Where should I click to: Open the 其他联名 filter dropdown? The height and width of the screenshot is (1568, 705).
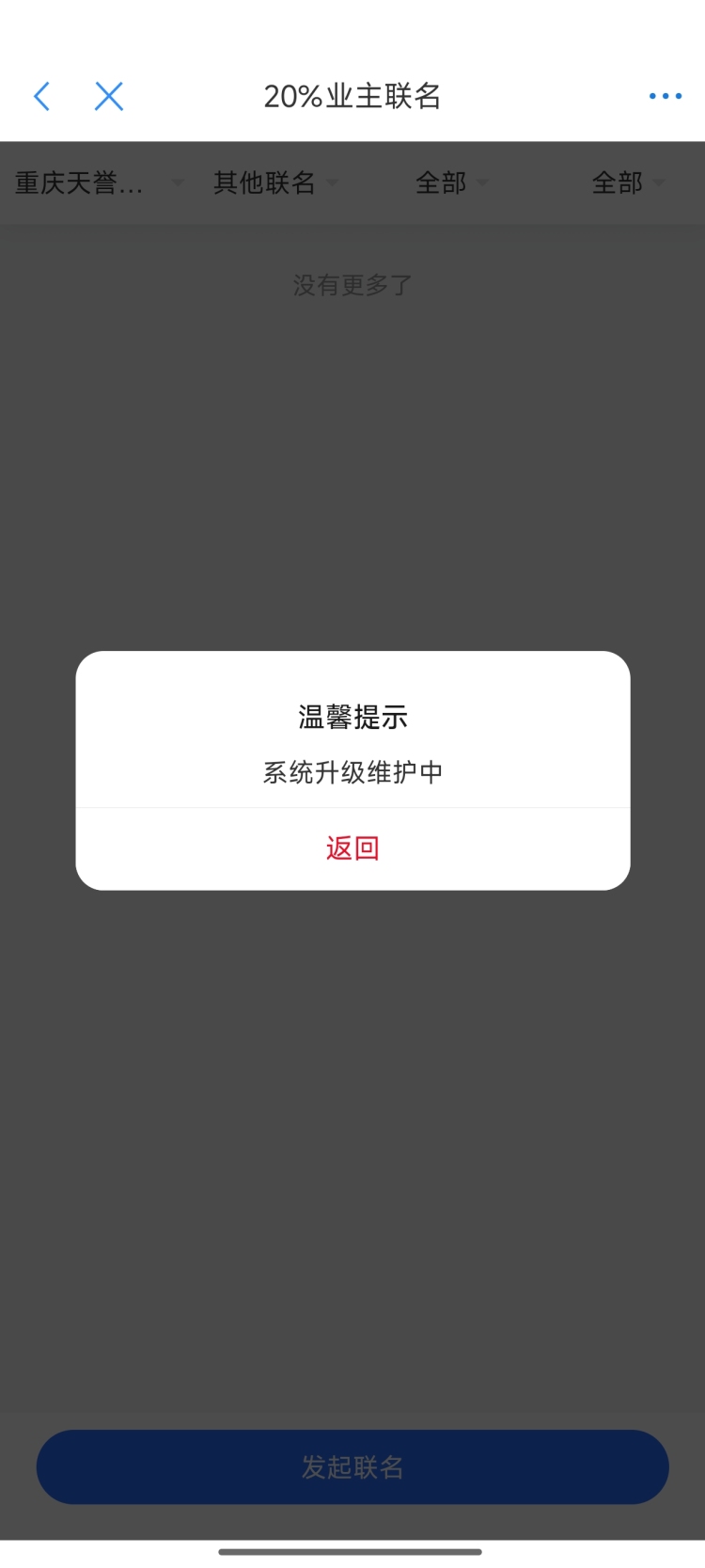click(274, 182)
